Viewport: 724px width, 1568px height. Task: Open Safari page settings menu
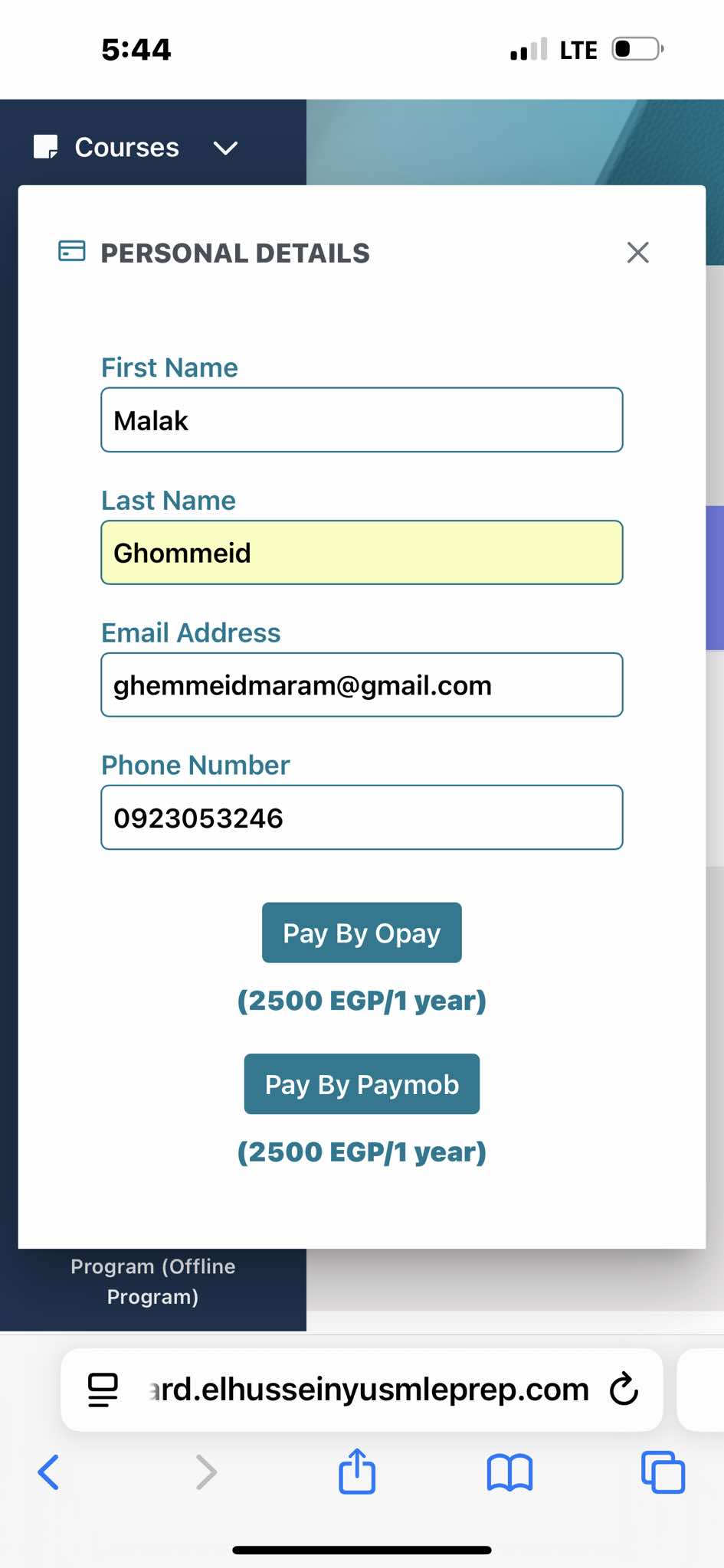103,1389
